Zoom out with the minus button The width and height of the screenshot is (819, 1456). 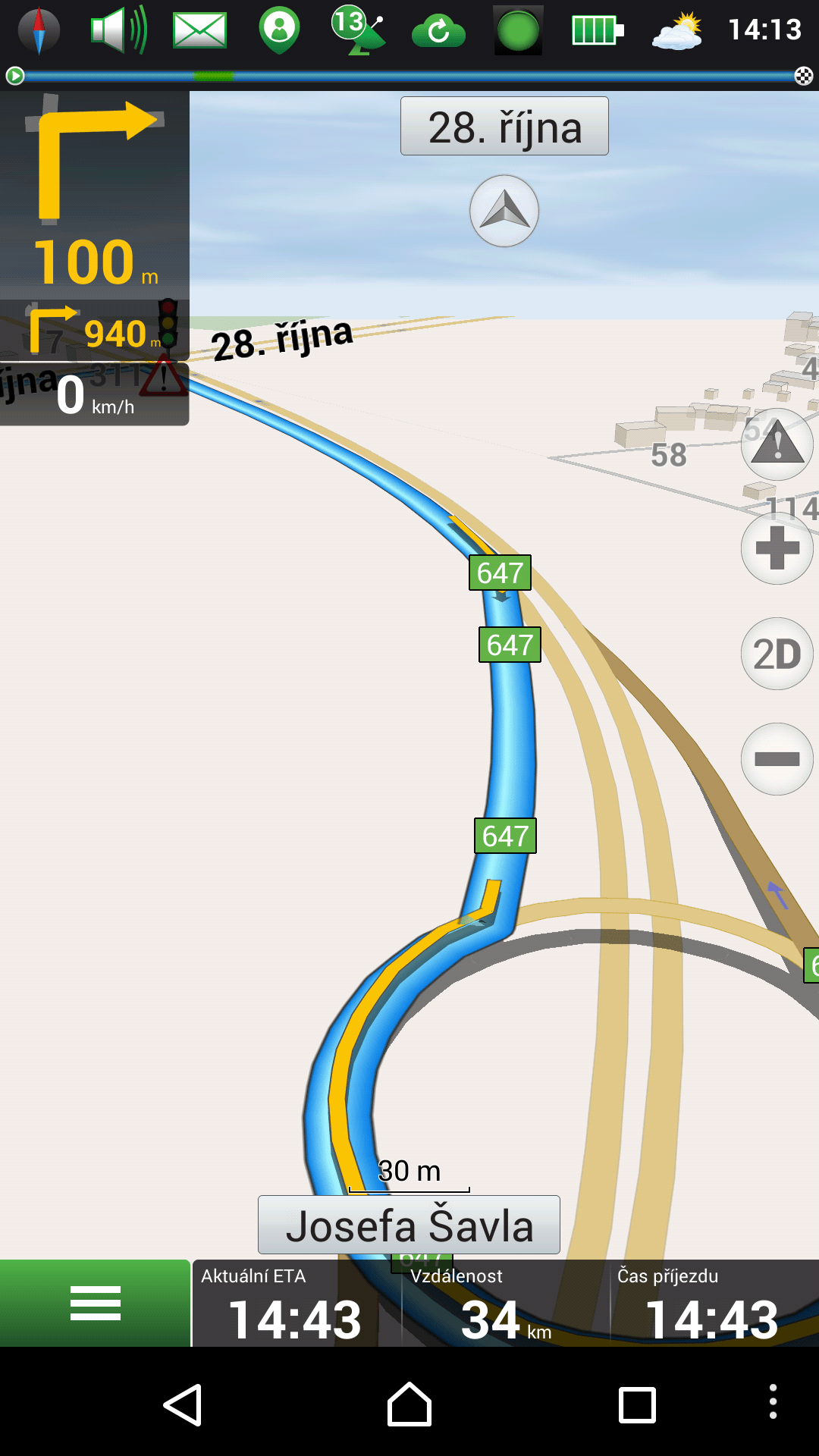coord(777,759)
